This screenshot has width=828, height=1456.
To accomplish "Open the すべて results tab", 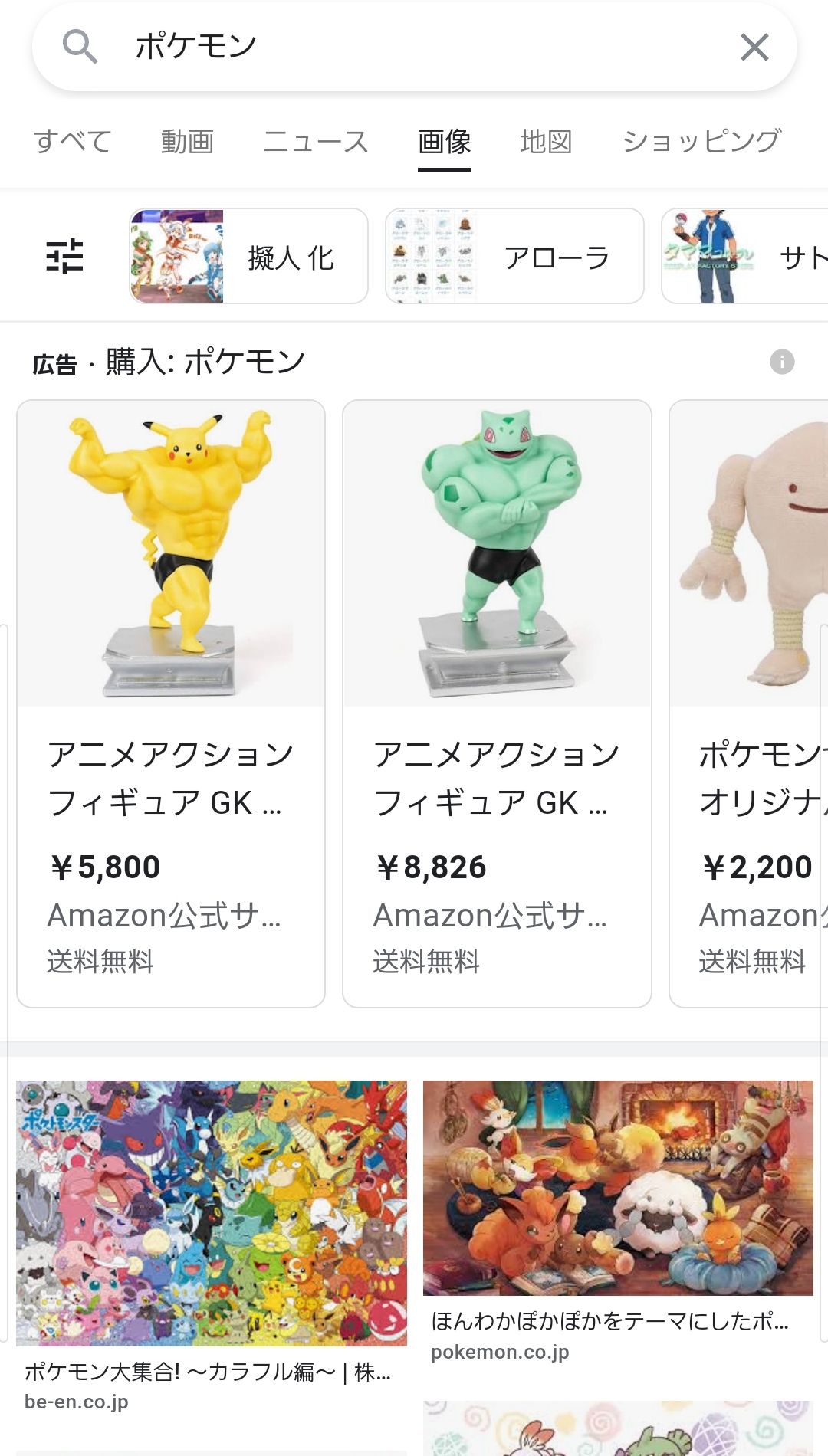I will (72, 142).
